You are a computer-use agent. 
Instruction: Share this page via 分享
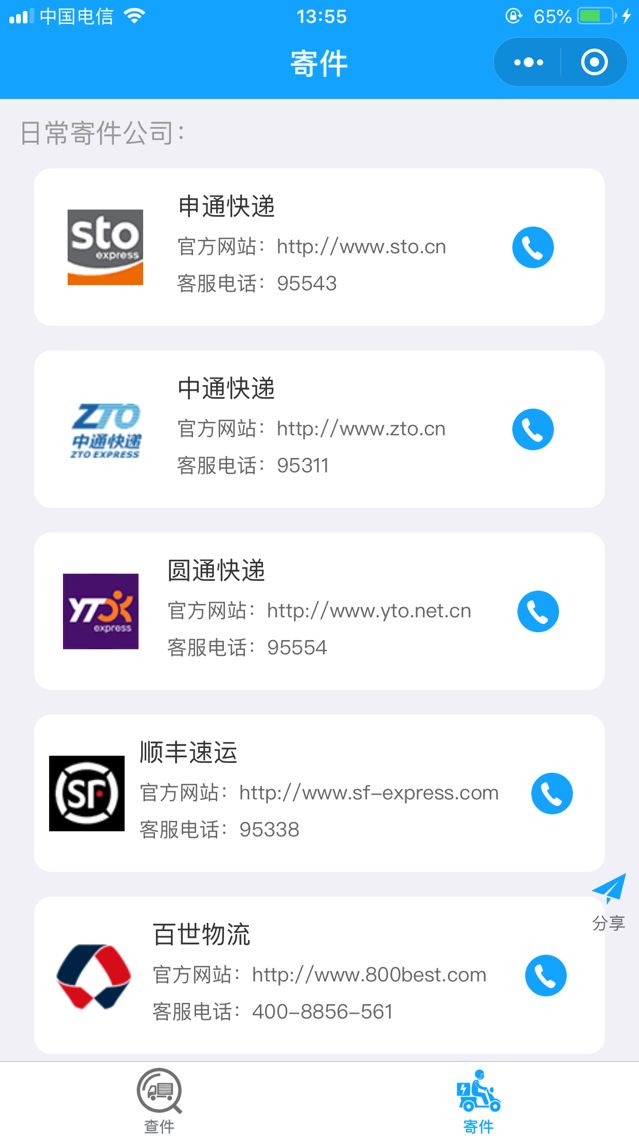(608, 901)
